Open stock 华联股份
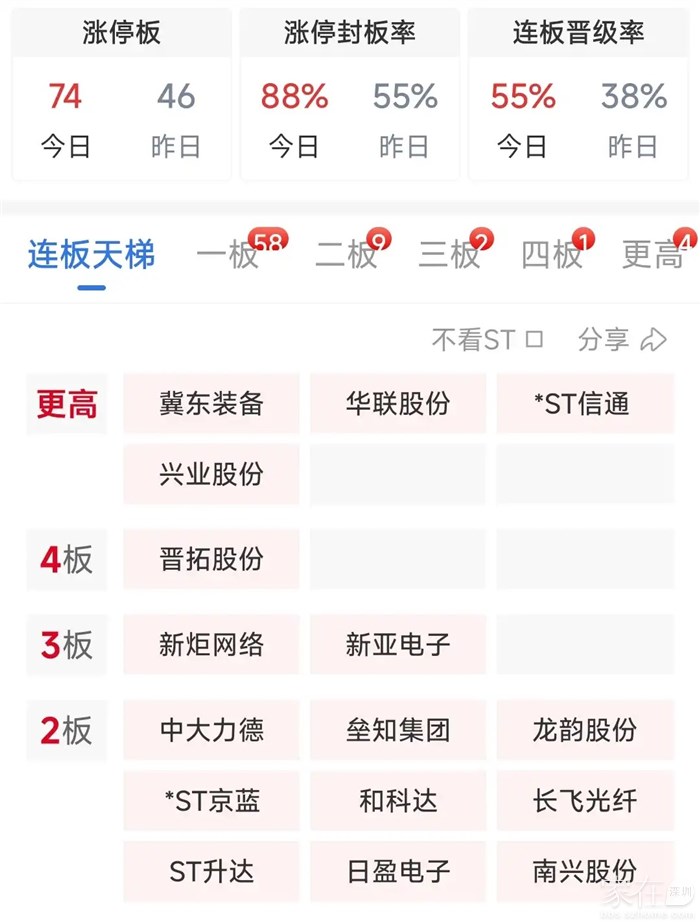 click(x=398, y=404)
